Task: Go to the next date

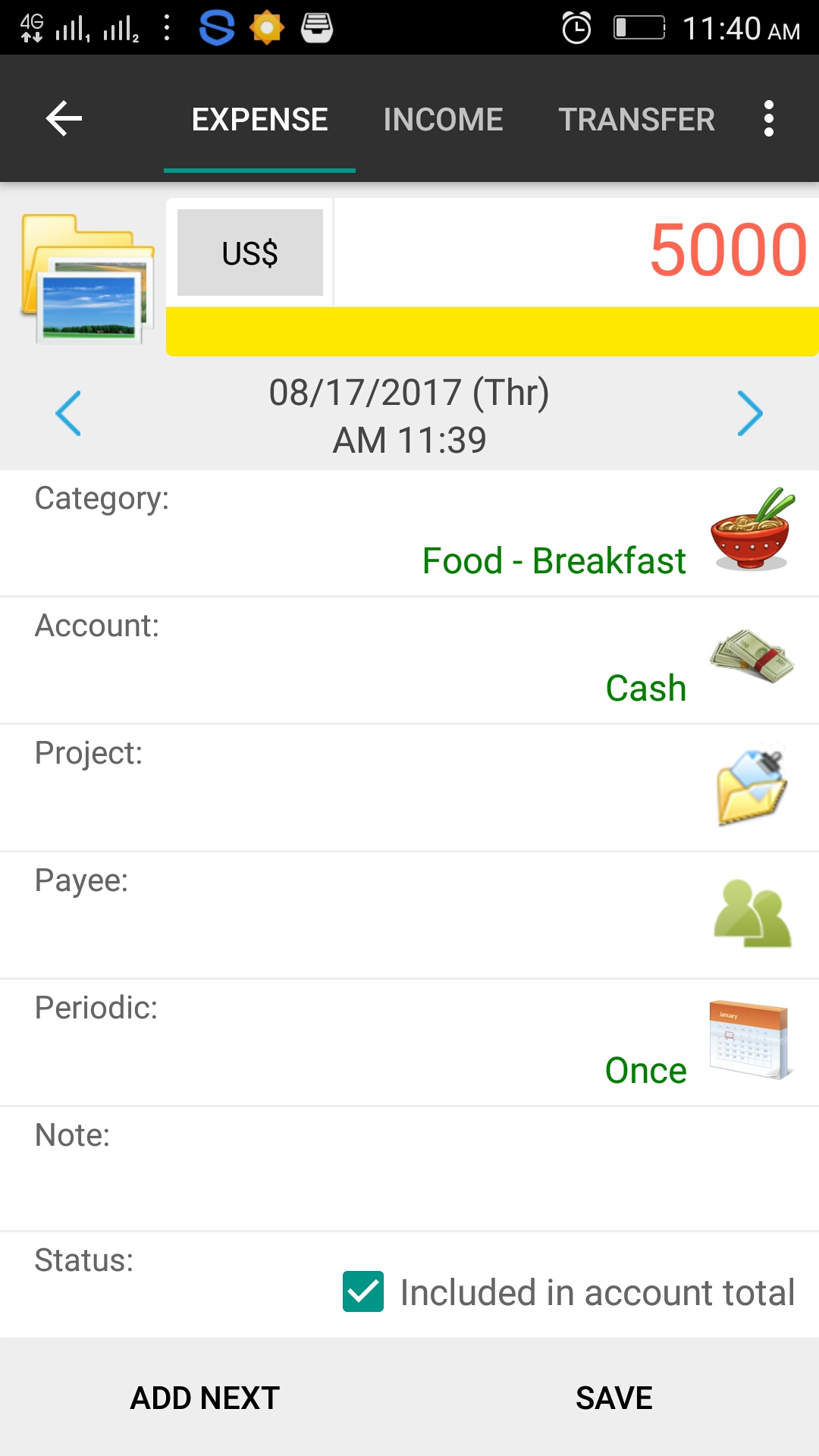Action: coord(749,413)
